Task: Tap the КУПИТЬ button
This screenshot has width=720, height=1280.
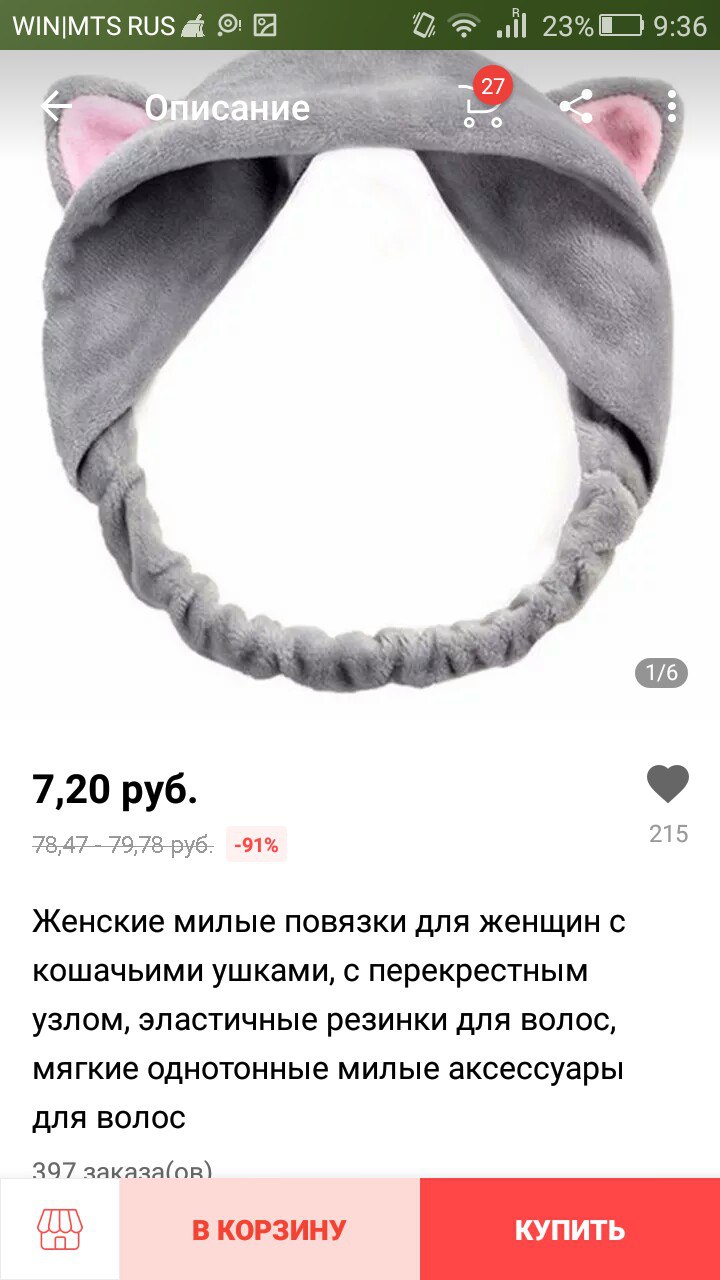Action: [569, 1229]
